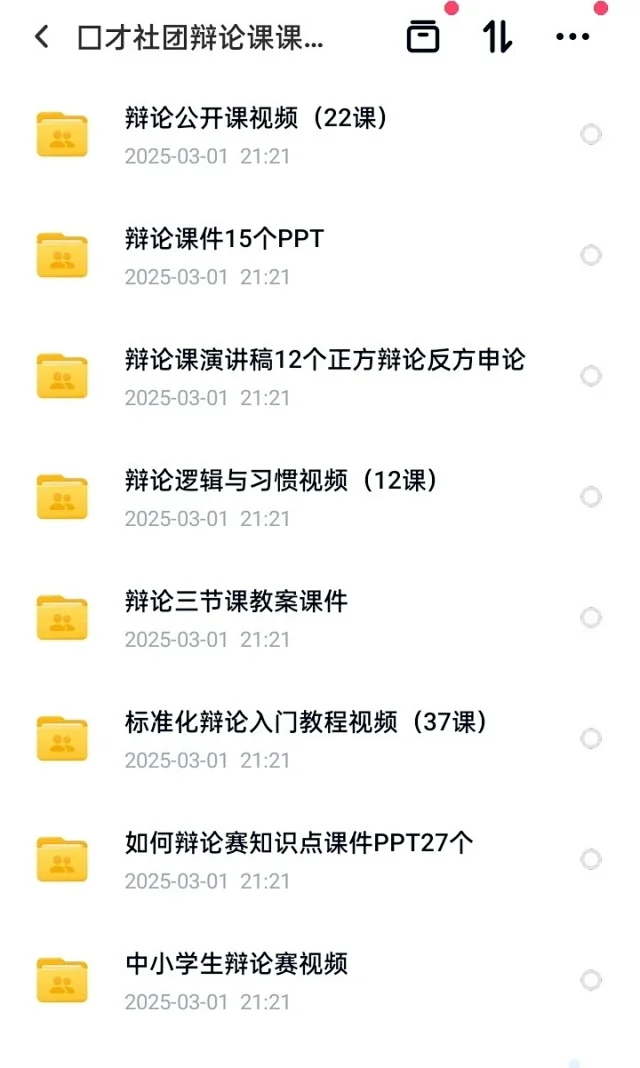Select the 辩论课件15个PPT checkbox
Screen dimensions: 640x1068
(590, 255)
